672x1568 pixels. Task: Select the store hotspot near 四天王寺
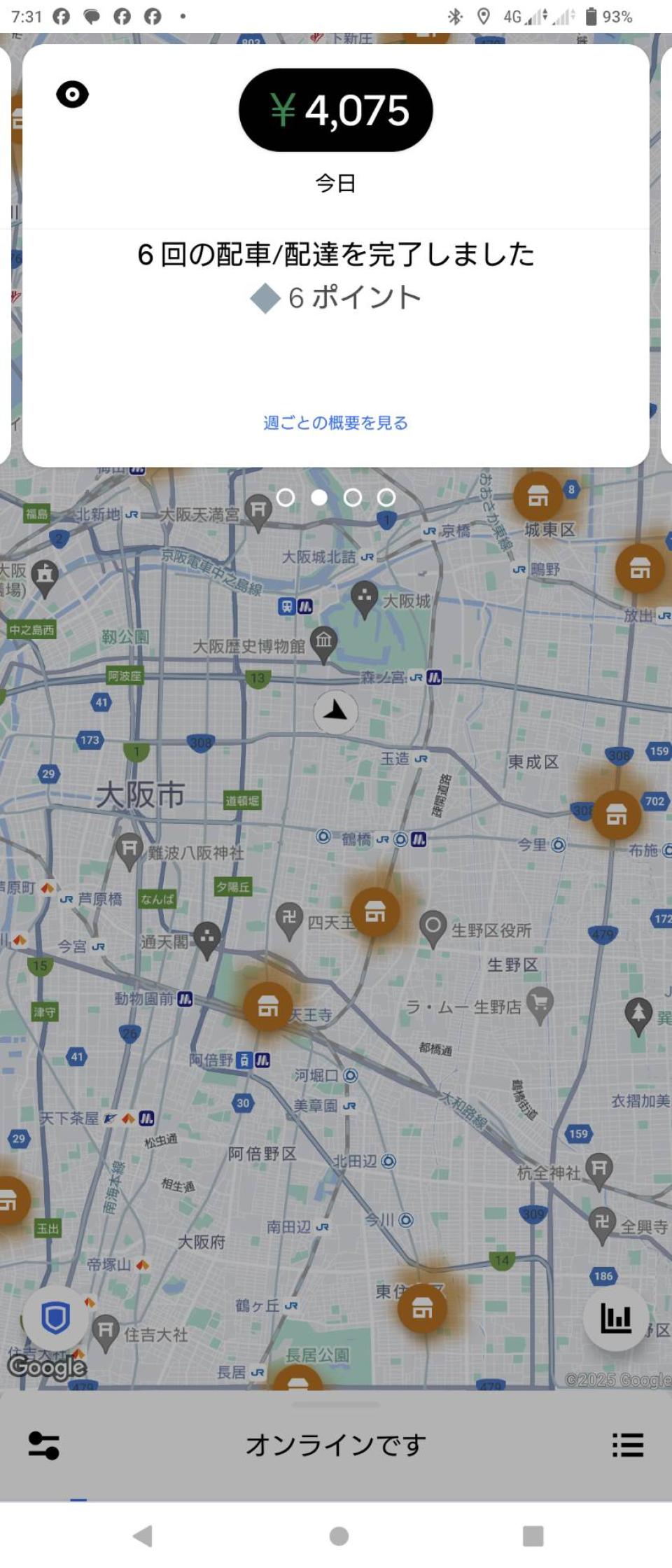(x=374, y=912)
